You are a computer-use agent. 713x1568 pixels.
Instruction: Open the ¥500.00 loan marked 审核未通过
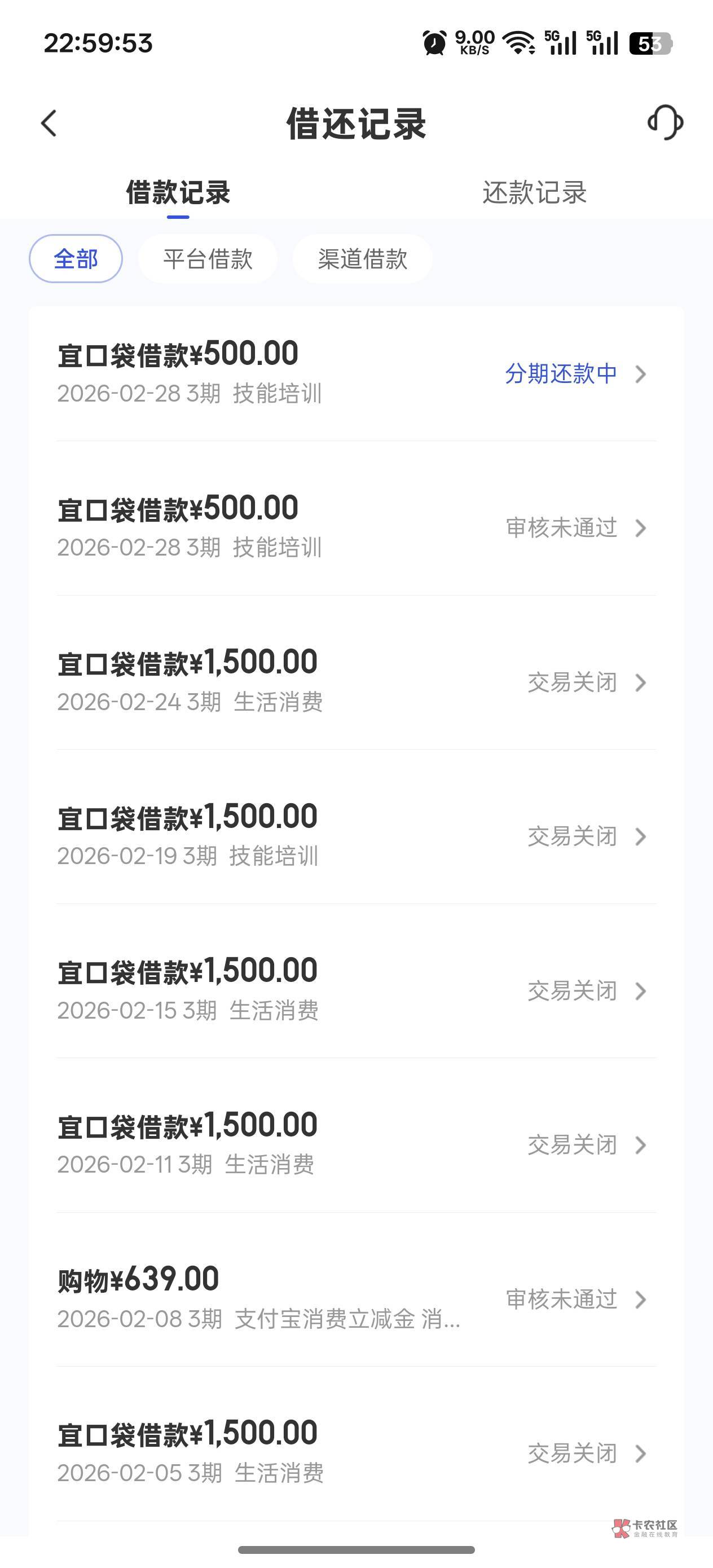tap(356, 527)
